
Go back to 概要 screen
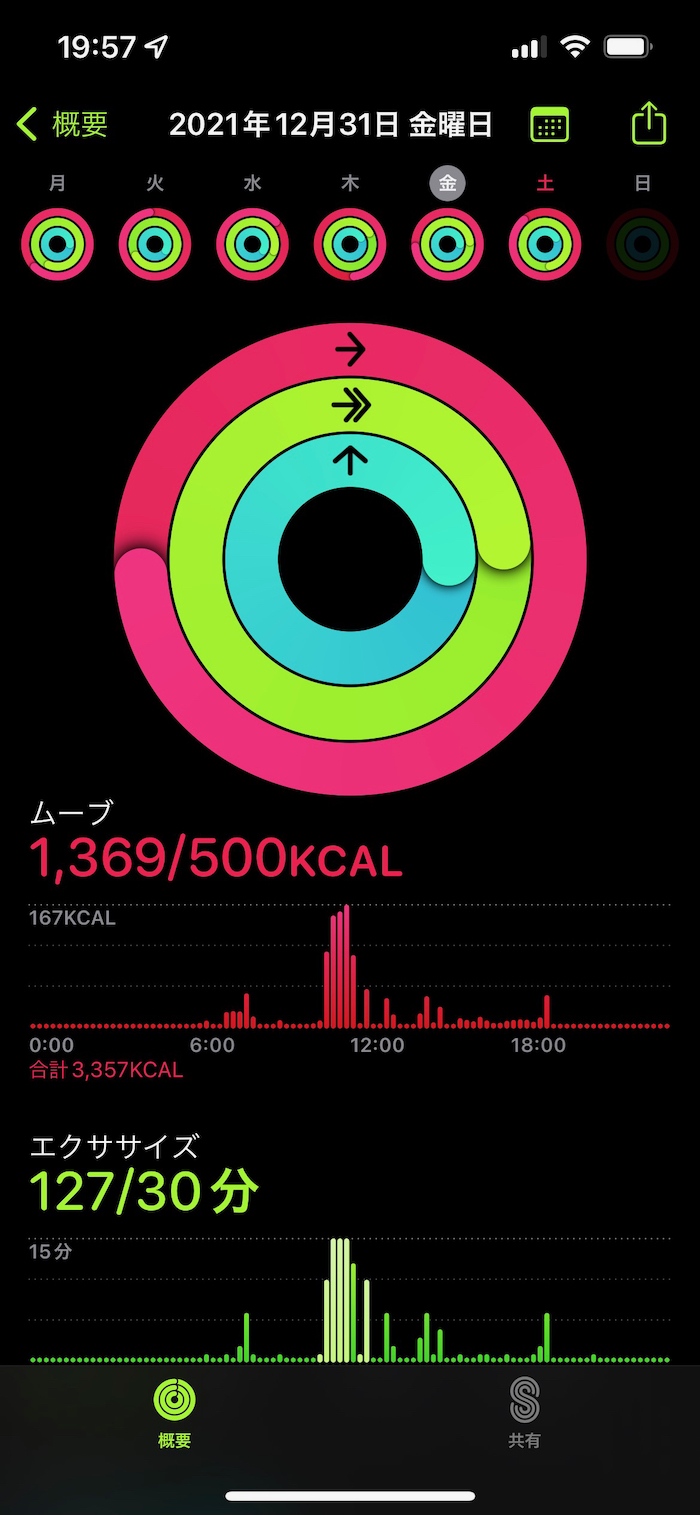click(x=62, y=125)
